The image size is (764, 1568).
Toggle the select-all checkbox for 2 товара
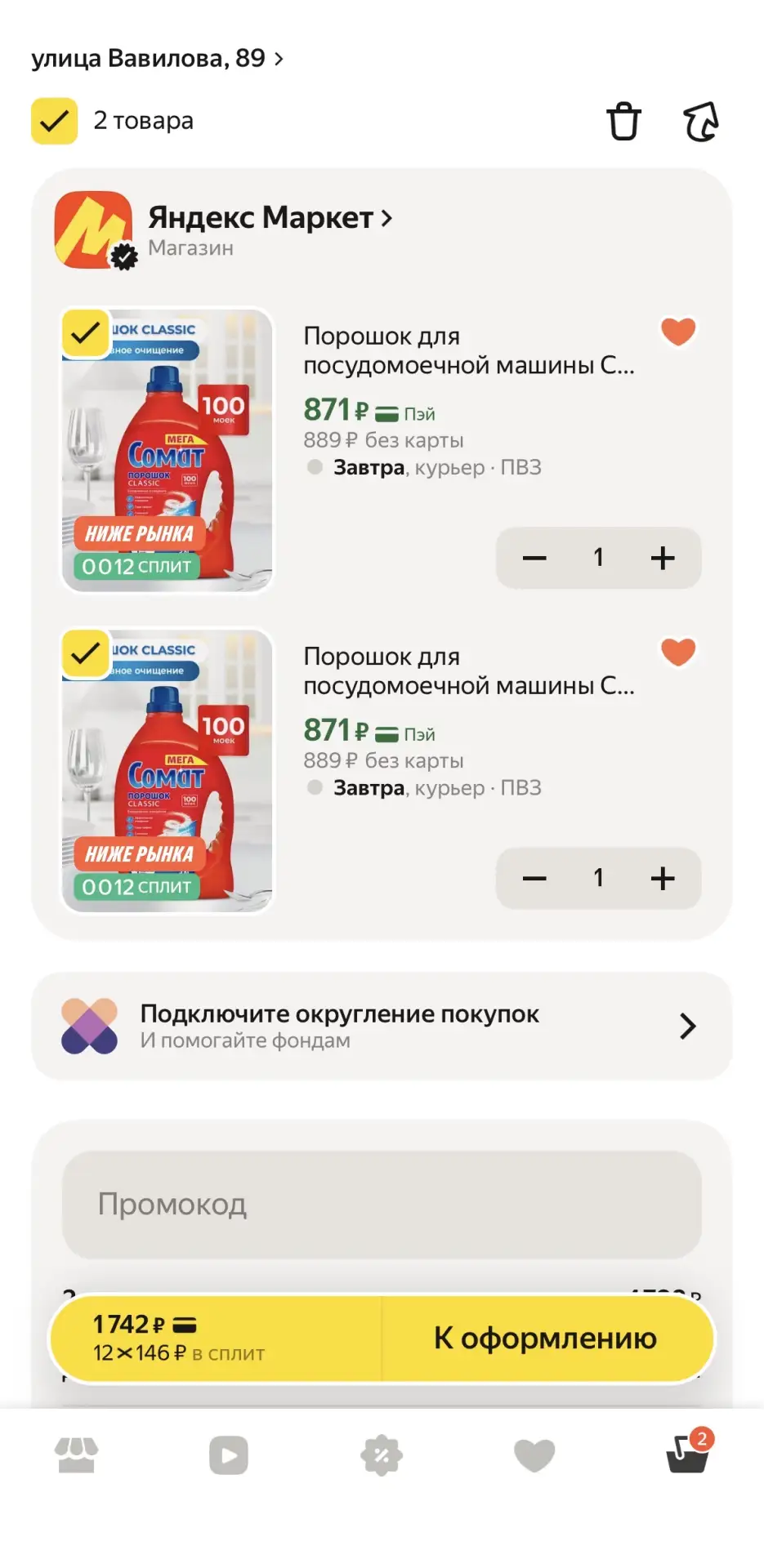tap(55, 121)
